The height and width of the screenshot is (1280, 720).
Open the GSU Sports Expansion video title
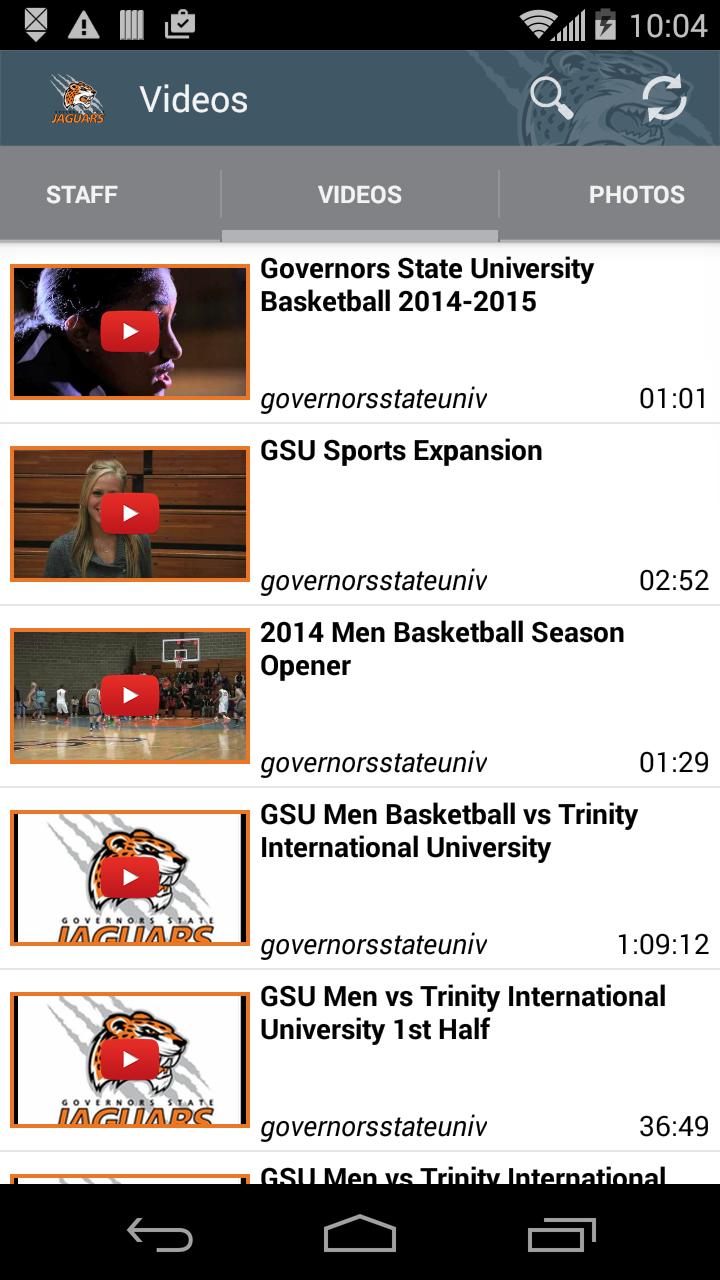pos(401,450)
